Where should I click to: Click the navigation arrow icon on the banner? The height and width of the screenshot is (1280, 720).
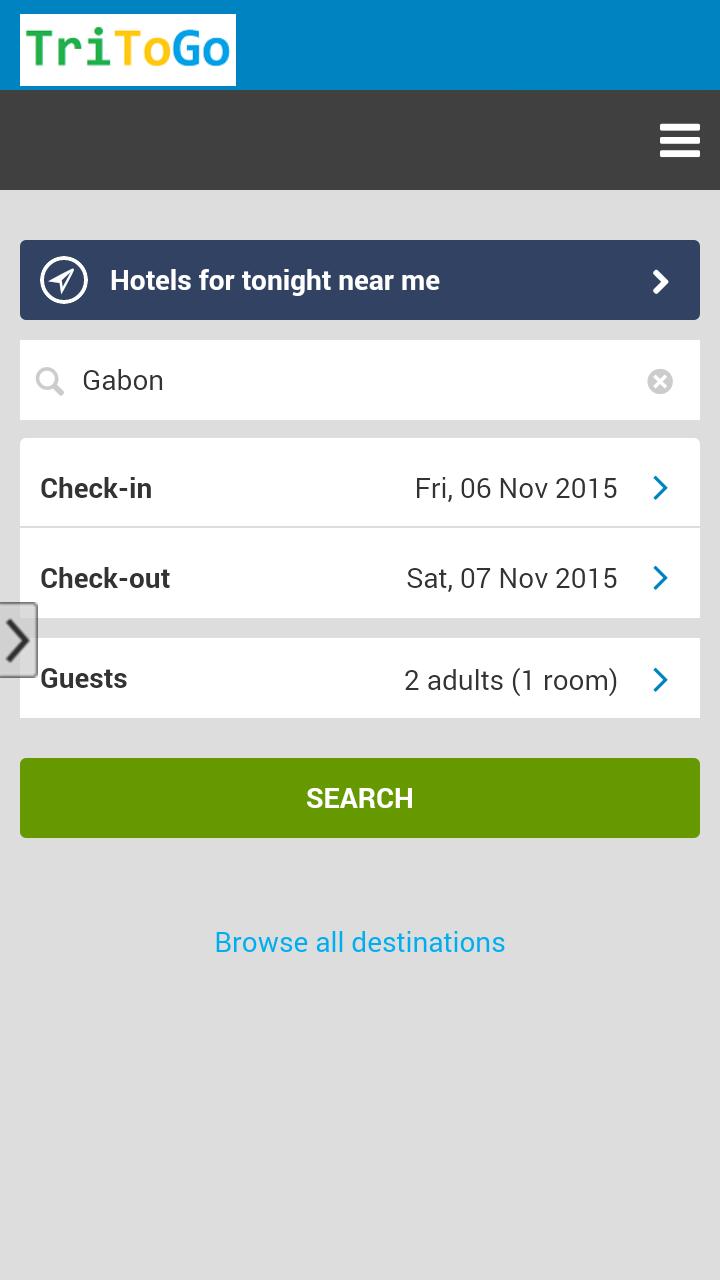[64, 280]
